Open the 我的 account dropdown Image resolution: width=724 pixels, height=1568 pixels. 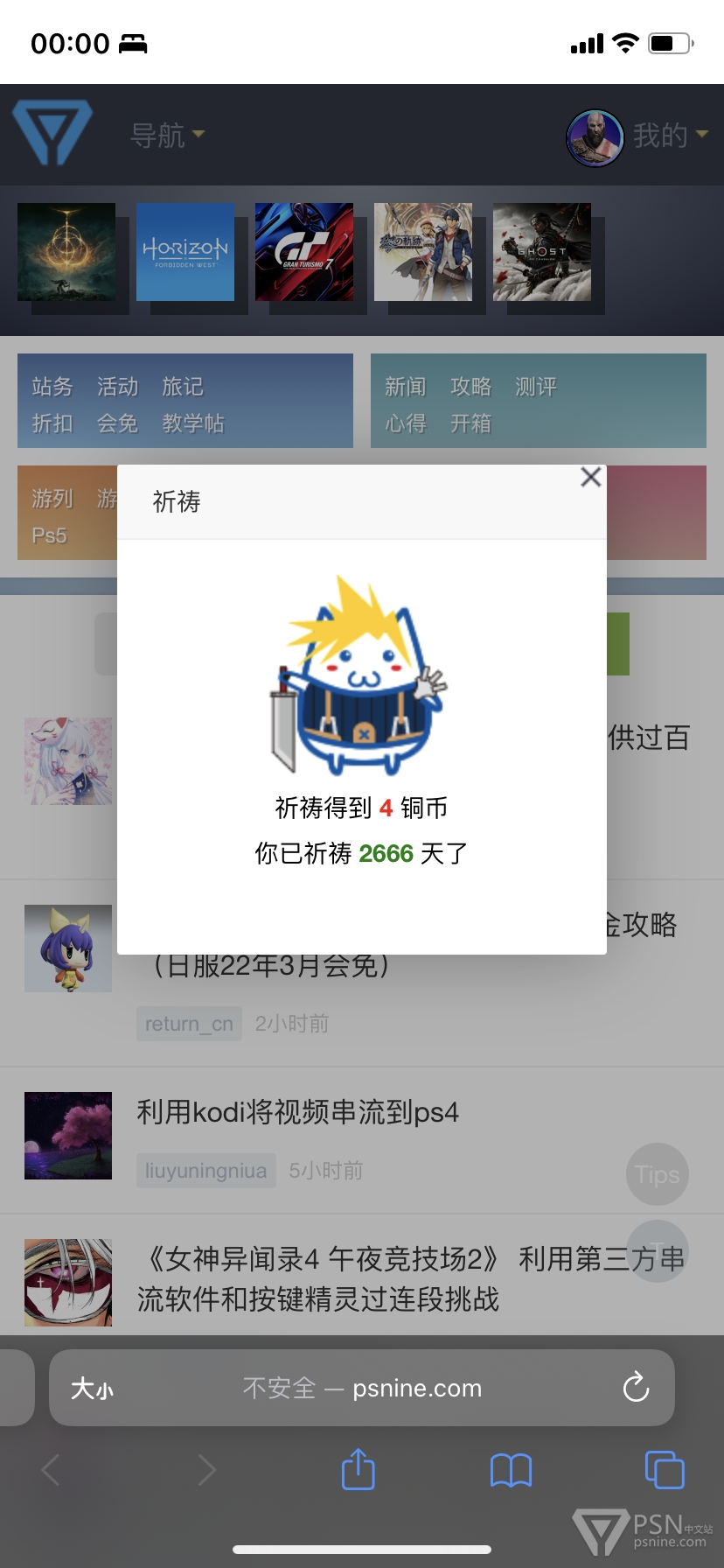pos(670,136)
